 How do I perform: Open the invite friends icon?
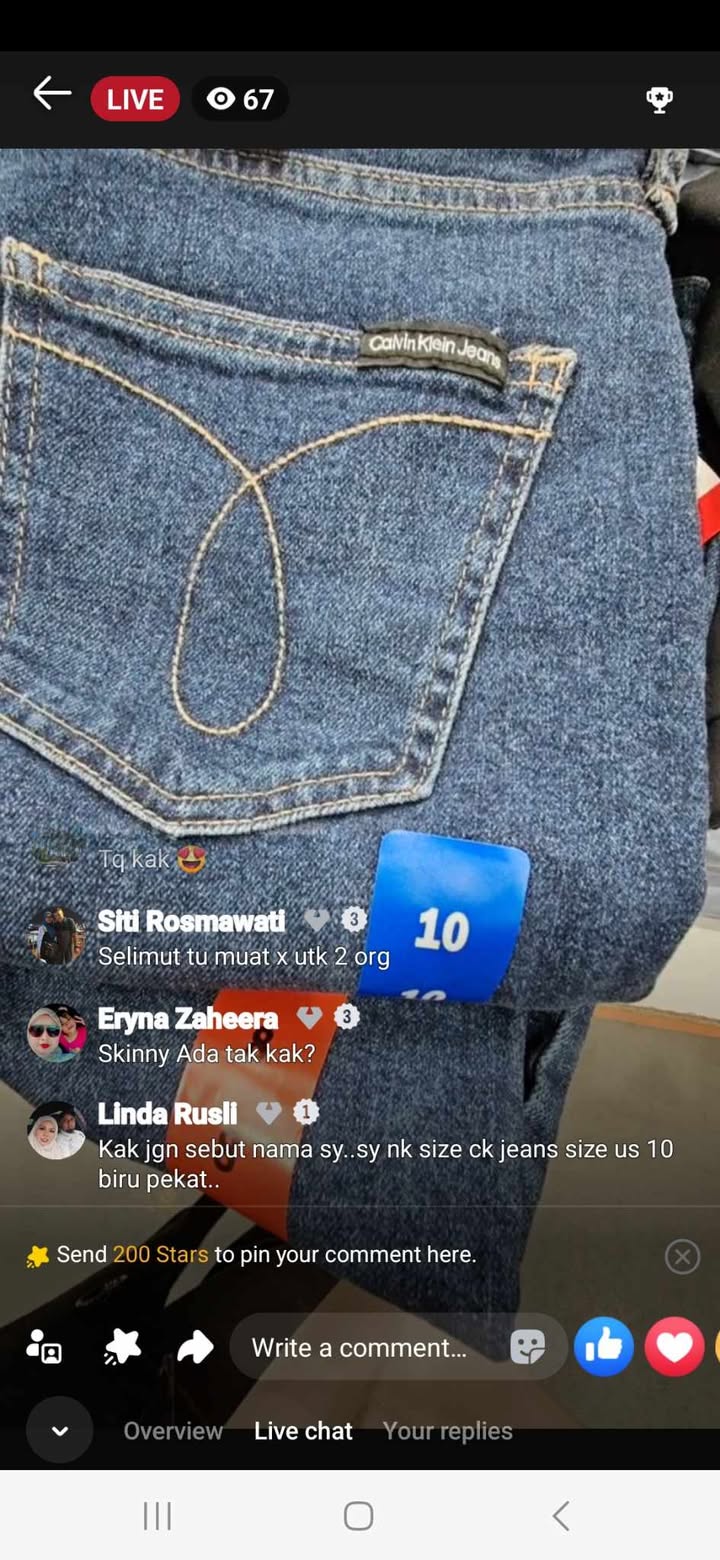(x=45, y=1347)
